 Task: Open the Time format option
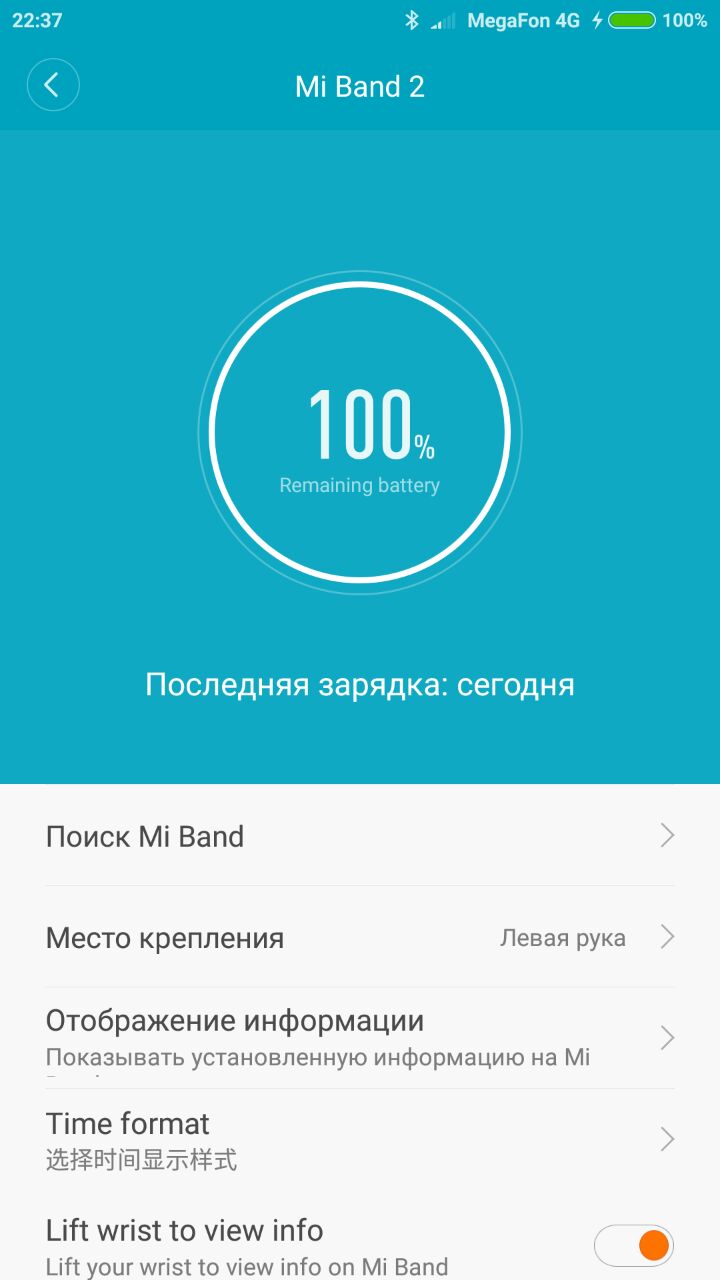[360, 1140]
